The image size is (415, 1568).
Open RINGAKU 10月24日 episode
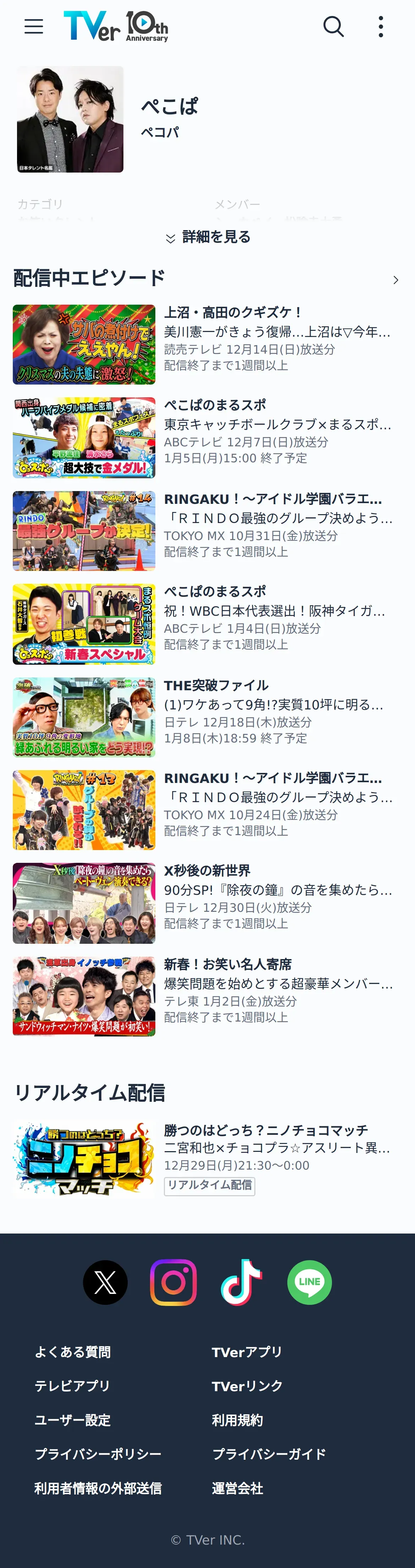coord(207,810)
